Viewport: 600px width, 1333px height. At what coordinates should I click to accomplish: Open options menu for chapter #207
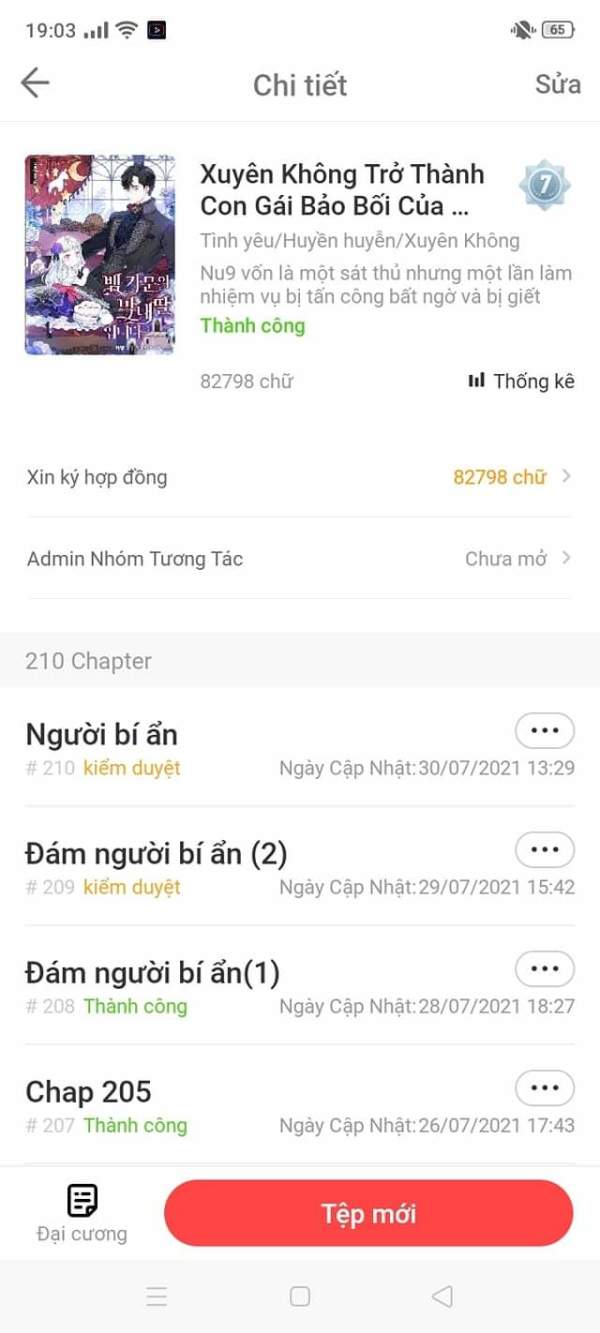coord(545,1088)
